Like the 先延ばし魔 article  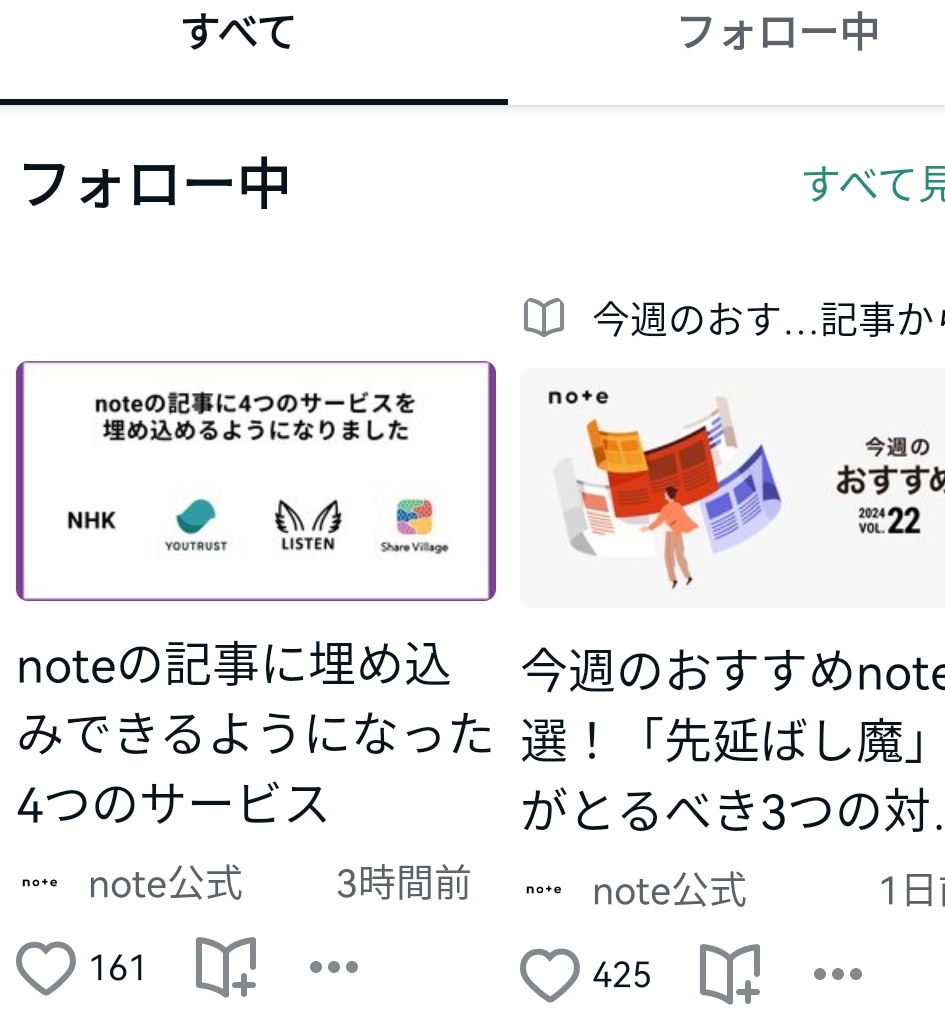coord(549,975)
